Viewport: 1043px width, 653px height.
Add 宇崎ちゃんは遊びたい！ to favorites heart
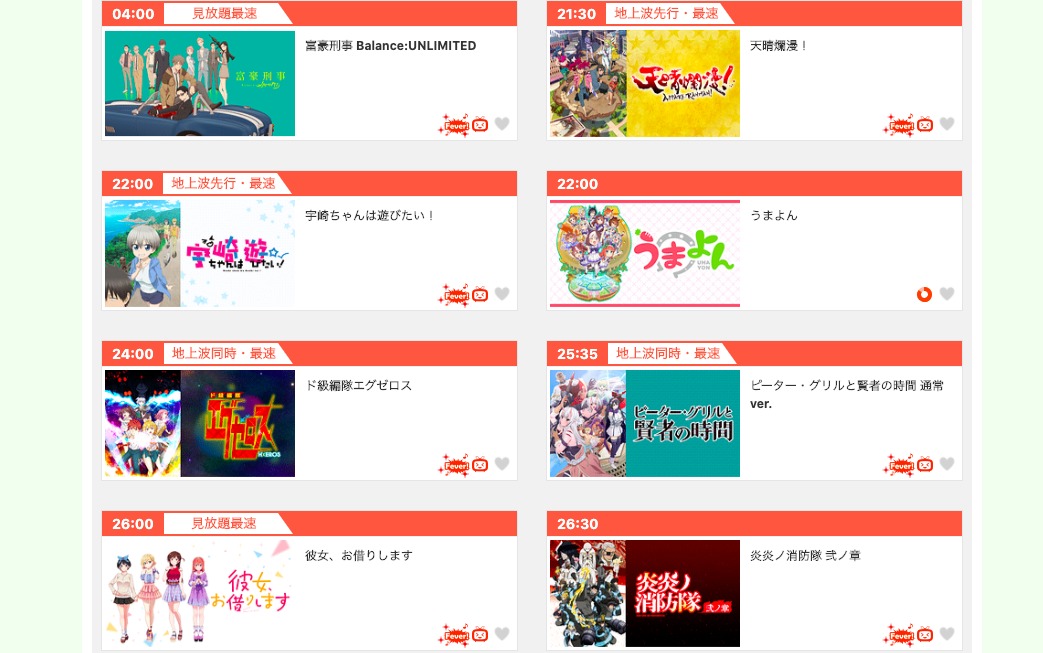pyautogui.click(x=502, y=295)
